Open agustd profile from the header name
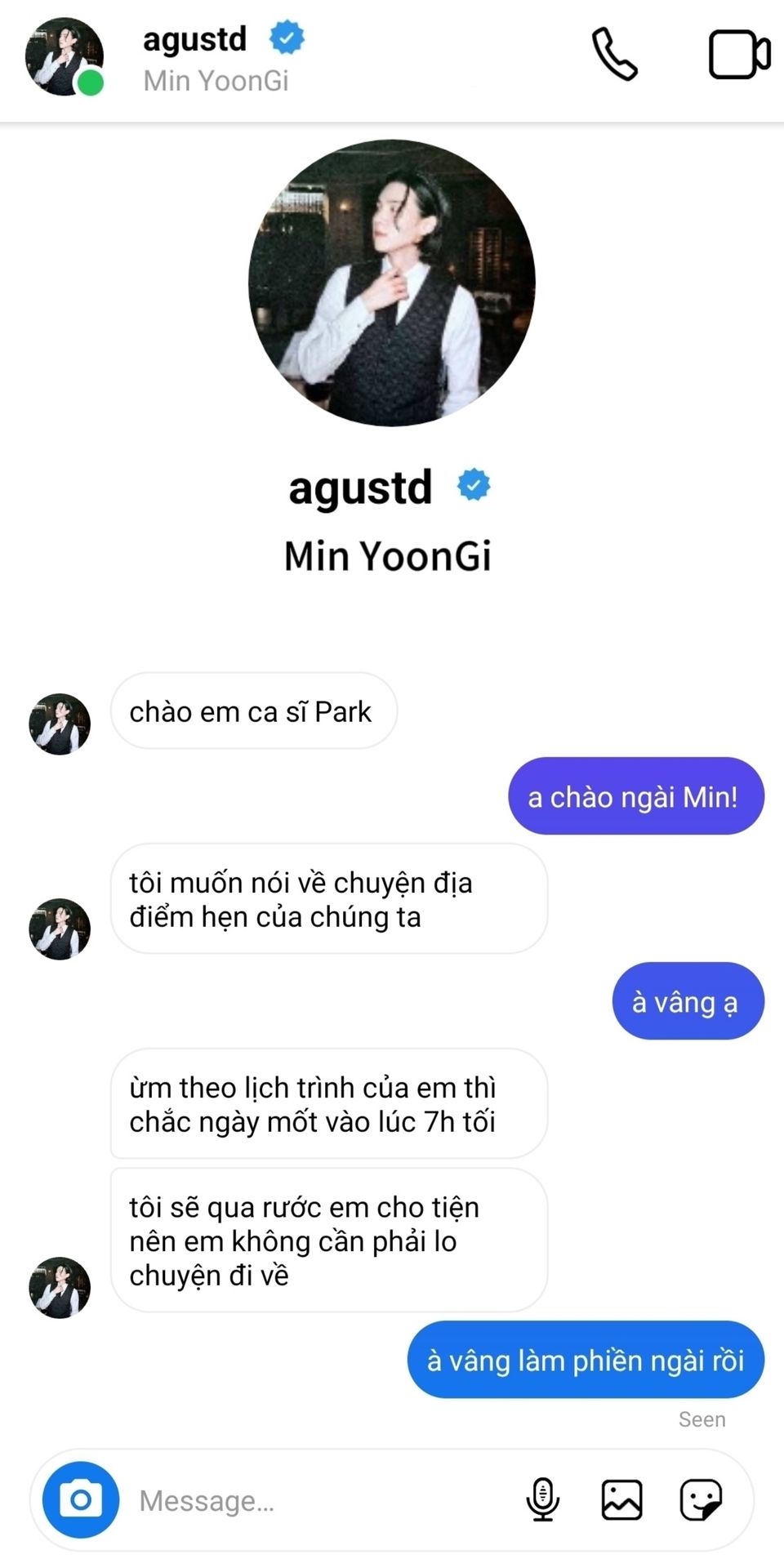This screenshot has width=784, height=1568. 195,39
